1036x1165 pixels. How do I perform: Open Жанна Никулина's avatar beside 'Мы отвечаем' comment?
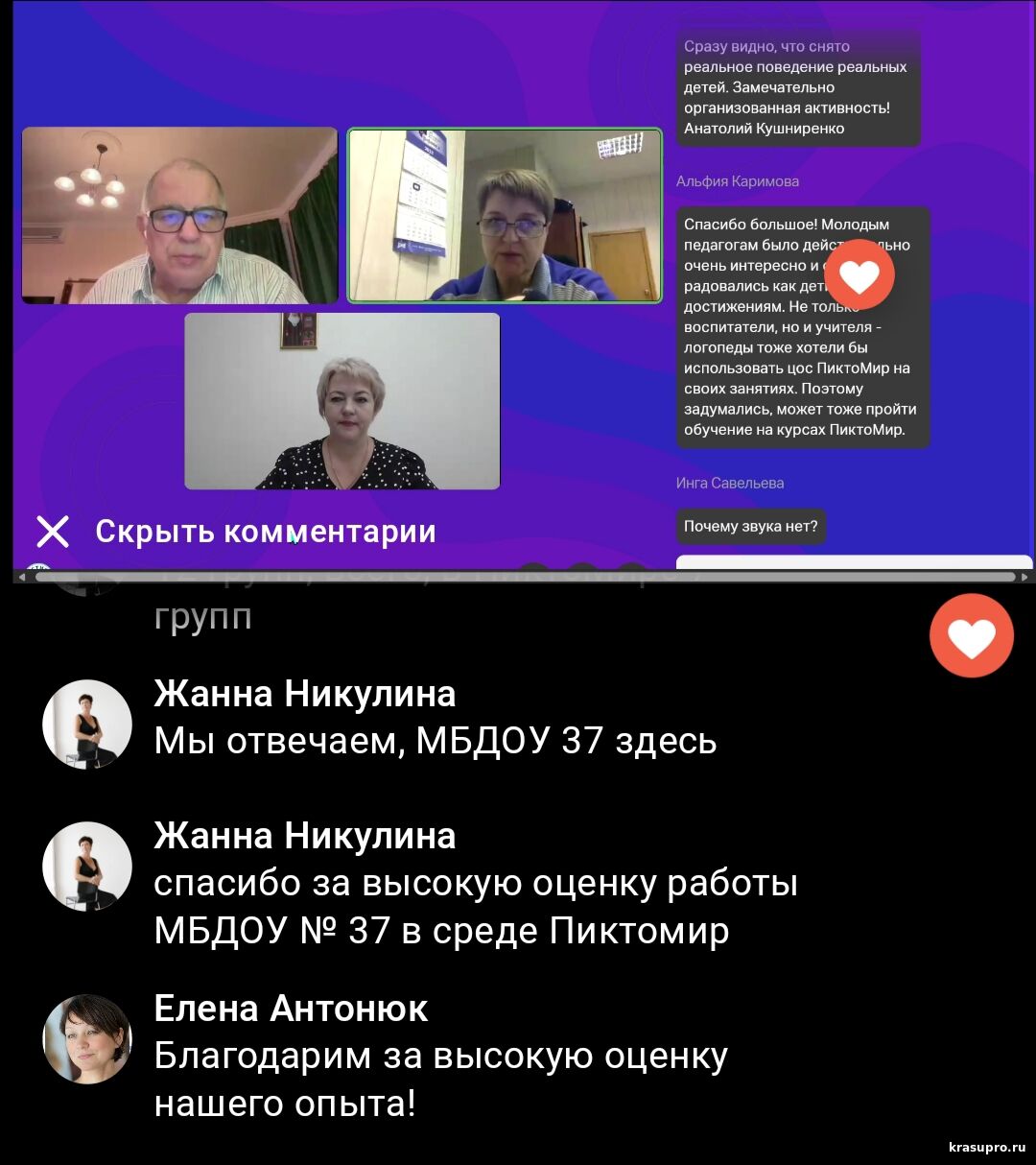click(87, 725)
